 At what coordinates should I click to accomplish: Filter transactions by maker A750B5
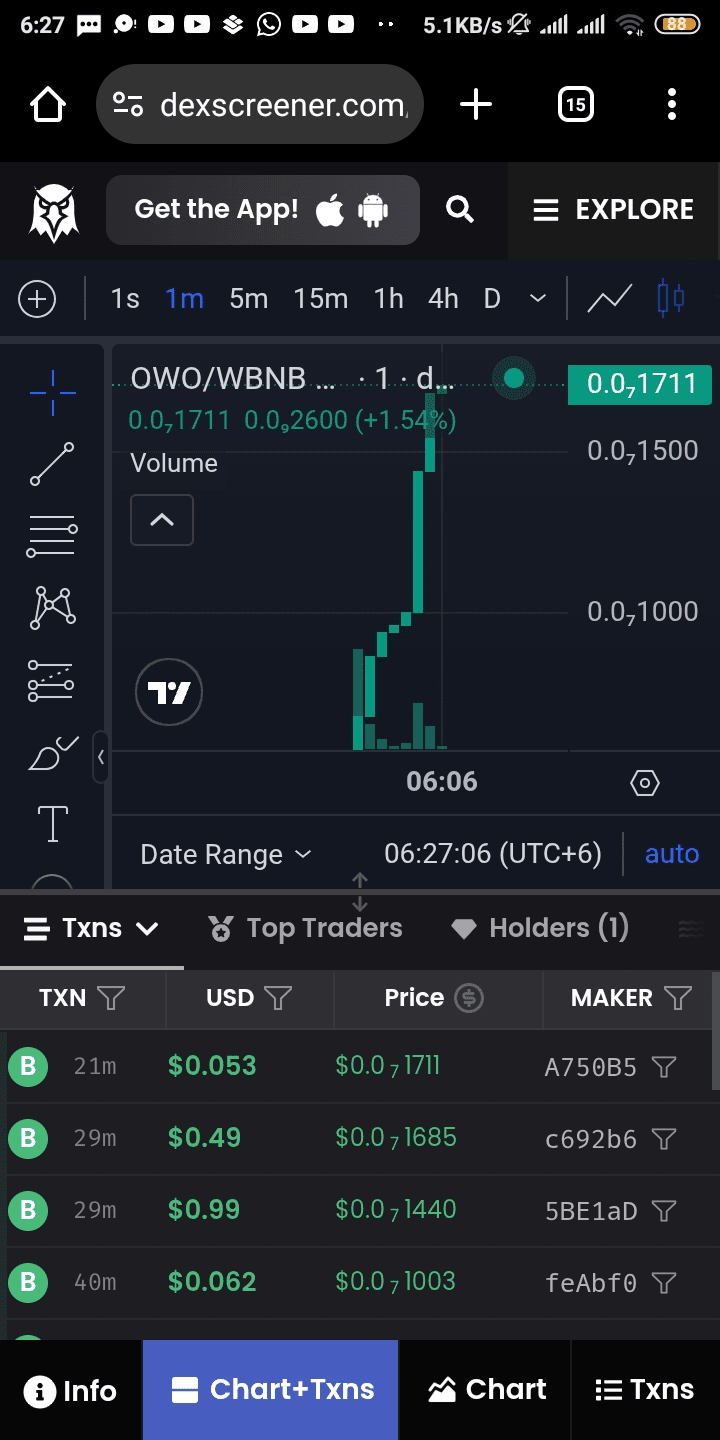(663, 1068)
